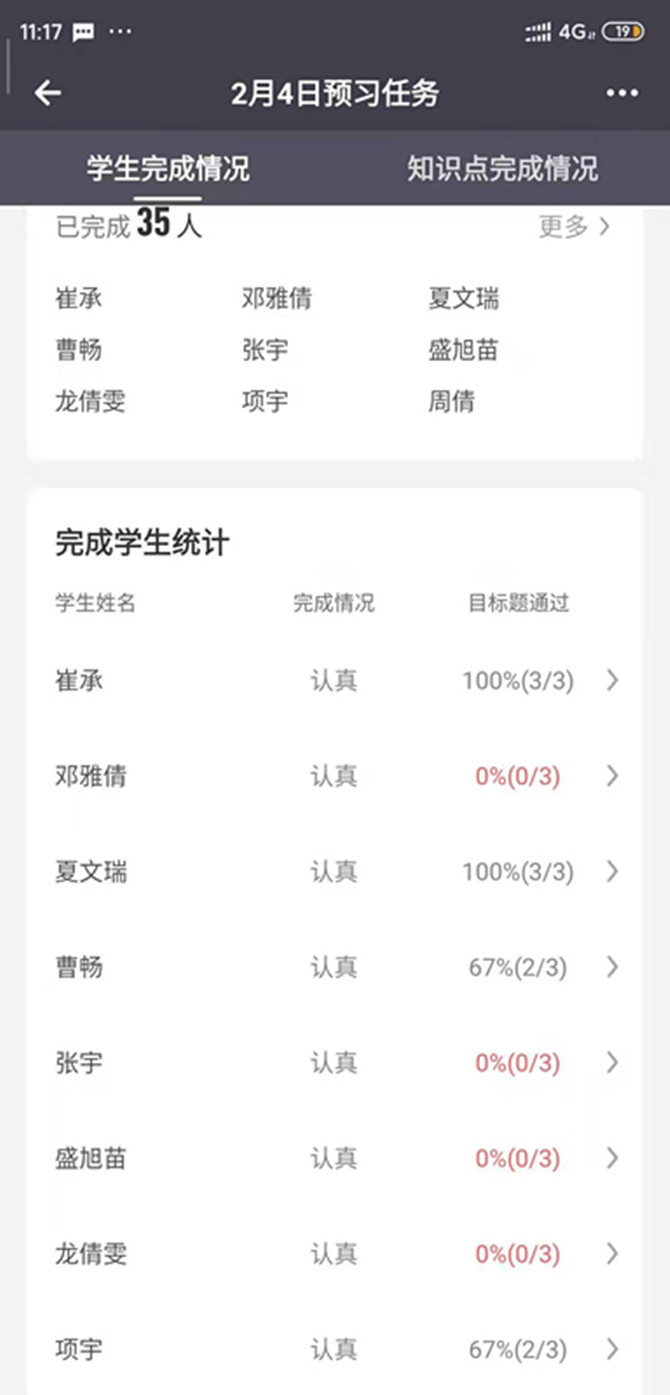Tap 更多 to view all completed students

574,227
